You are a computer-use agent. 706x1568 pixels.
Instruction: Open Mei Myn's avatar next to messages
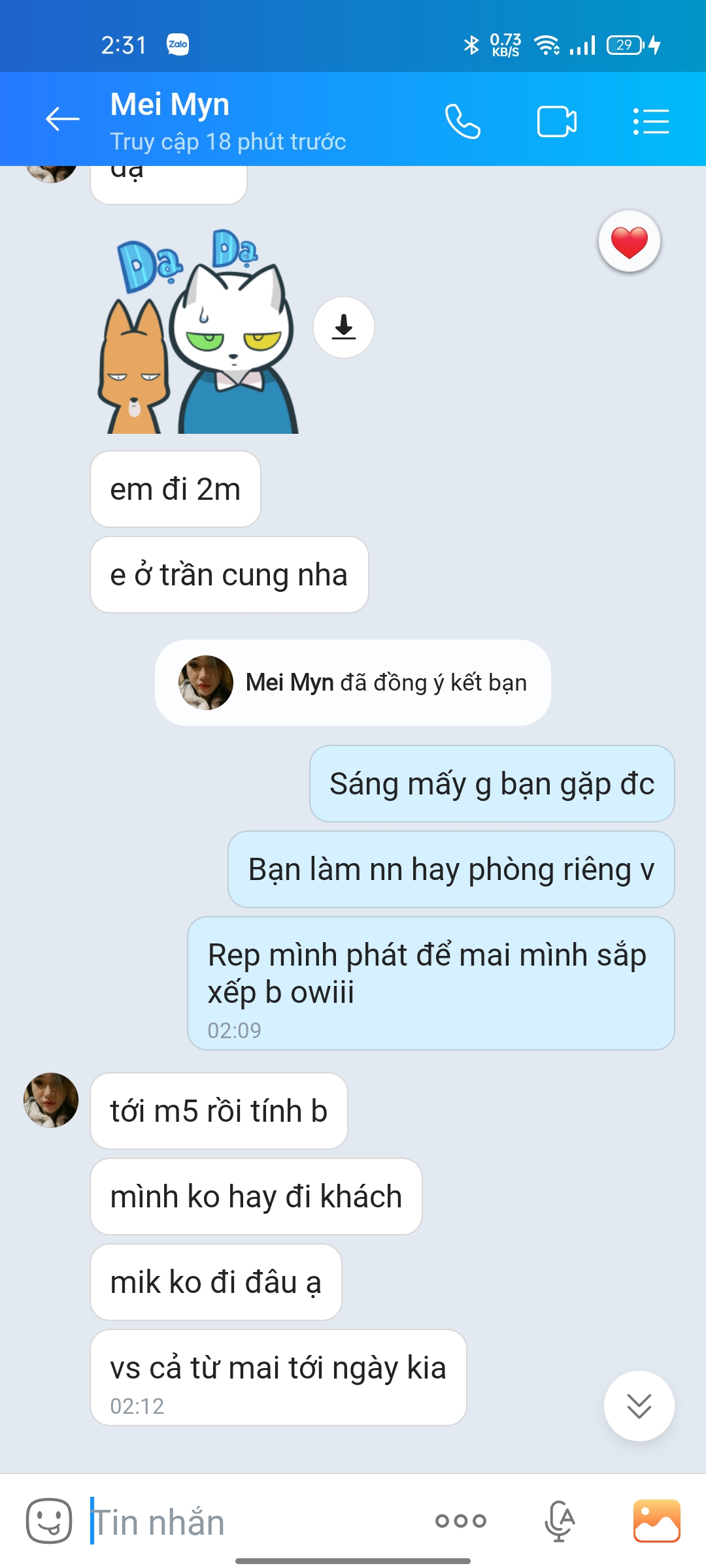tap(51, 1100)
